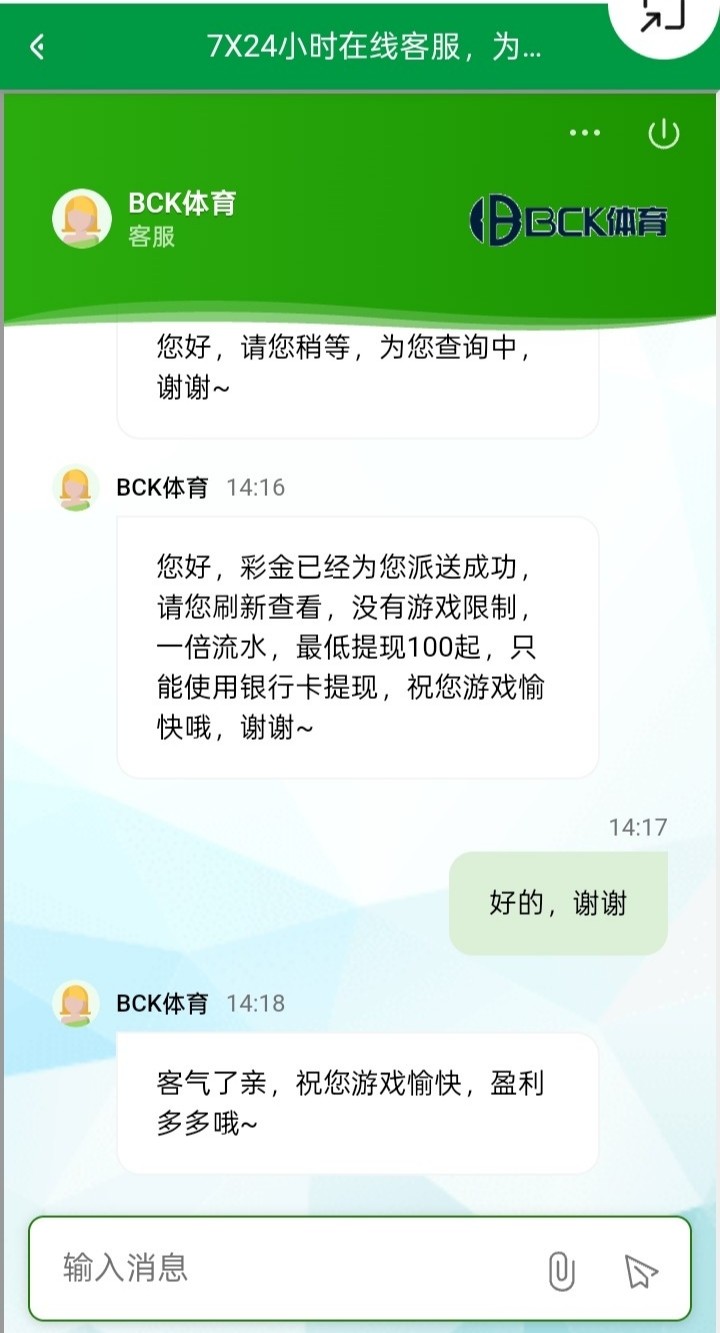Tap the message input field

[x=290, y=1268]
